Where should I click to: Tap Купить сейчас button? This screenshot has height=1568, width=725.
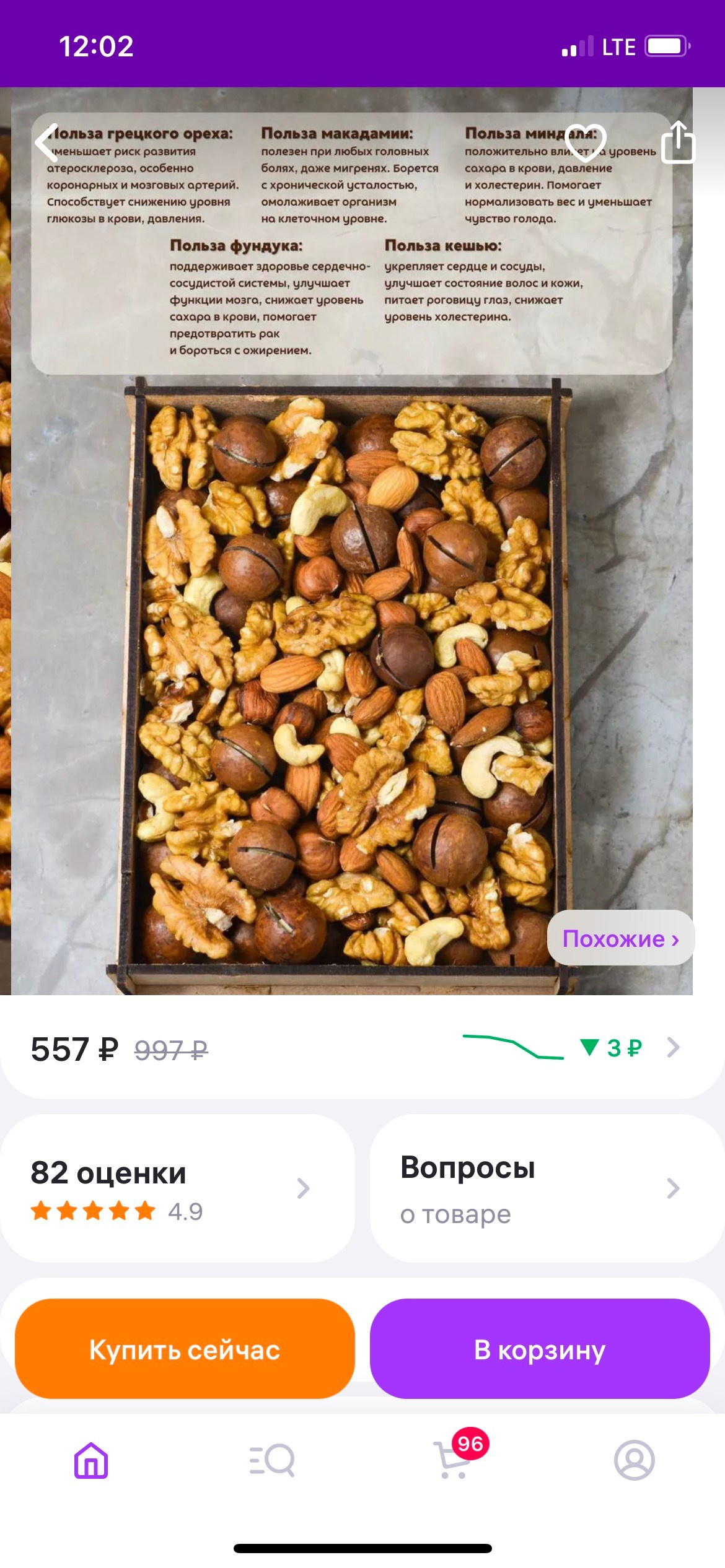185,1349
